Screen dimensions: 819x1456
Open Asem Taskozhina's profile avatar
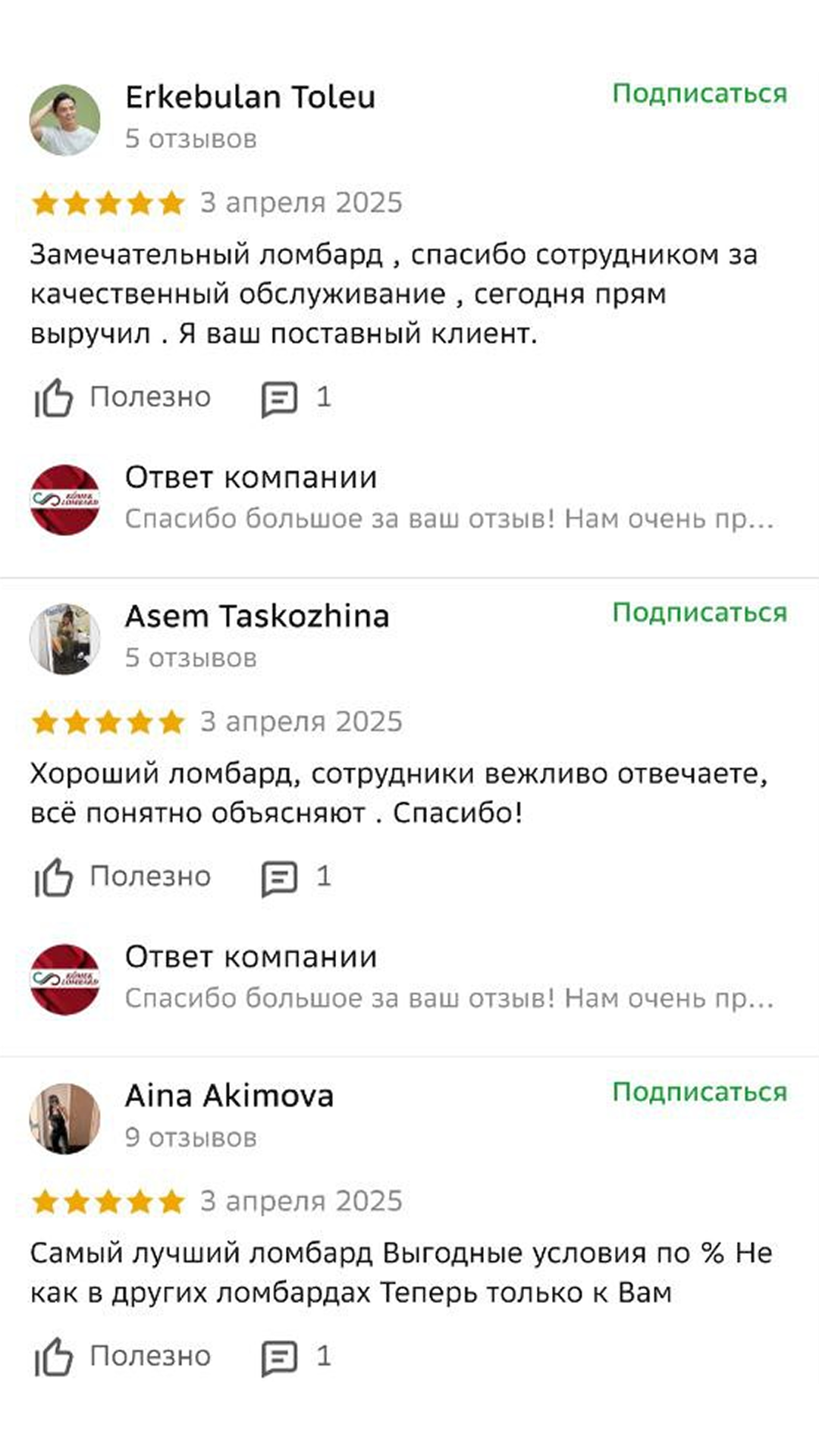64,639
